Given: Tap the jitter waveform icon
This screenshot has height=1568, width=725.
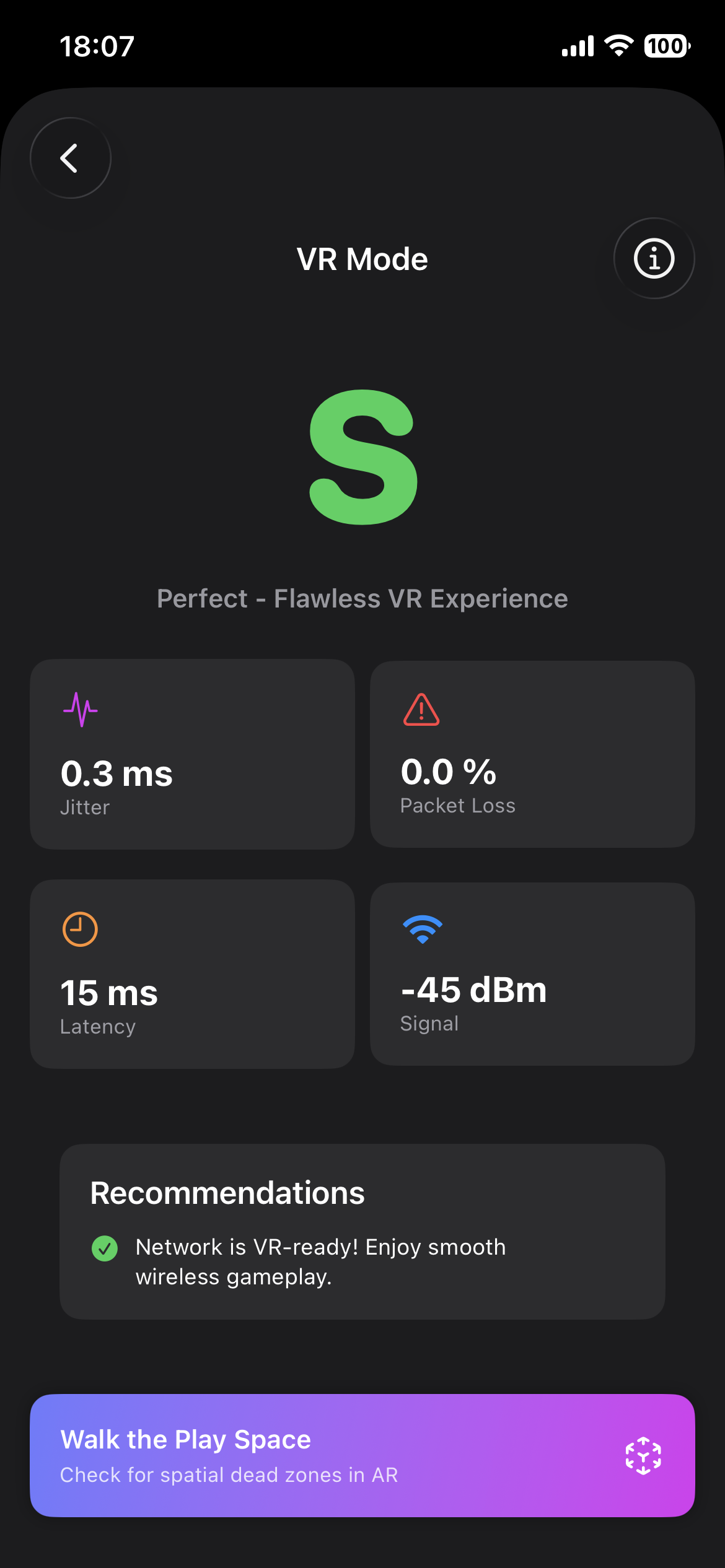Looking at the screenshot, I should (80, 713).
